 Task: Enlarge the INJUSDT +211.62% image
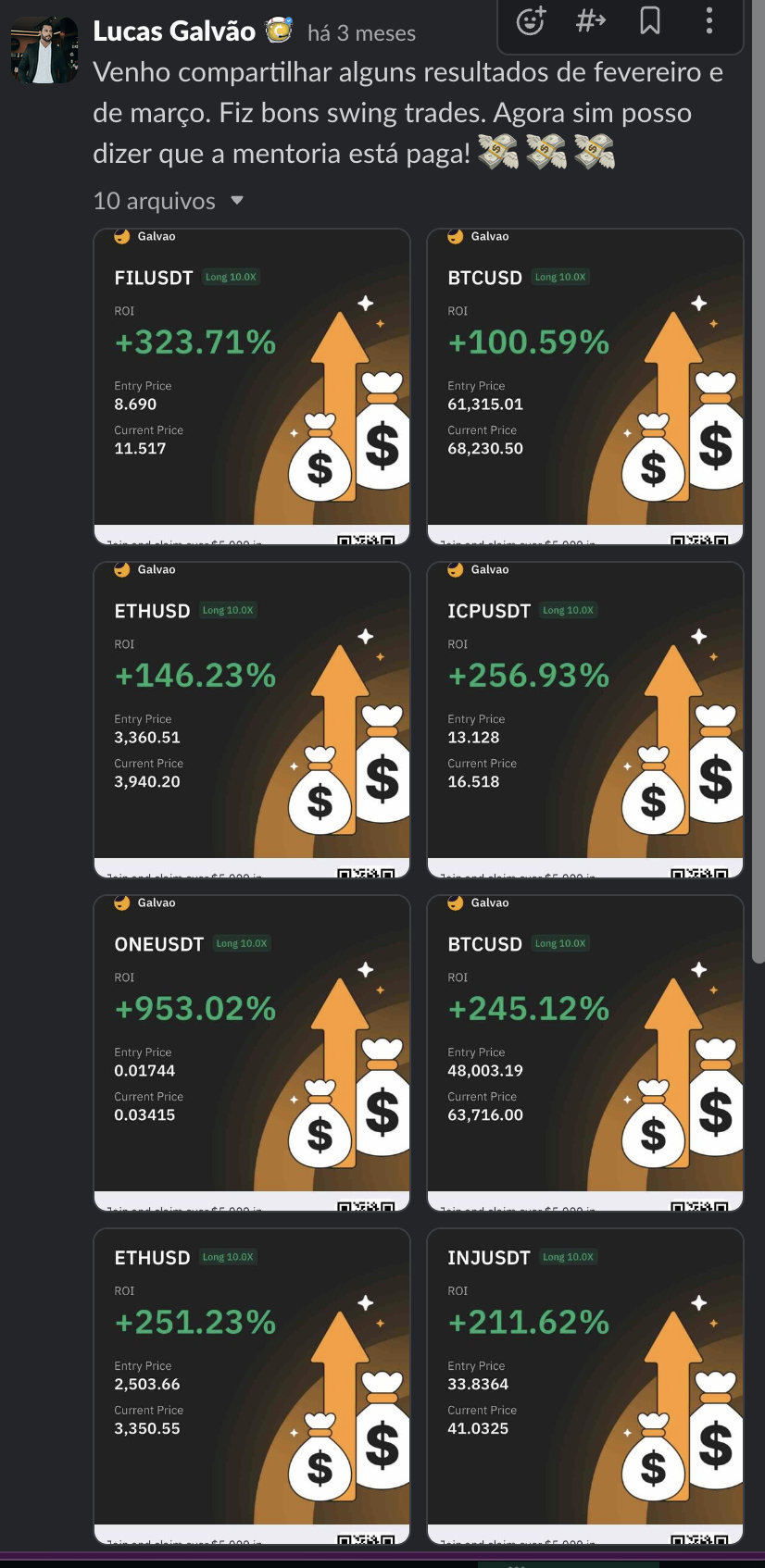click(x=585, y=1387)
